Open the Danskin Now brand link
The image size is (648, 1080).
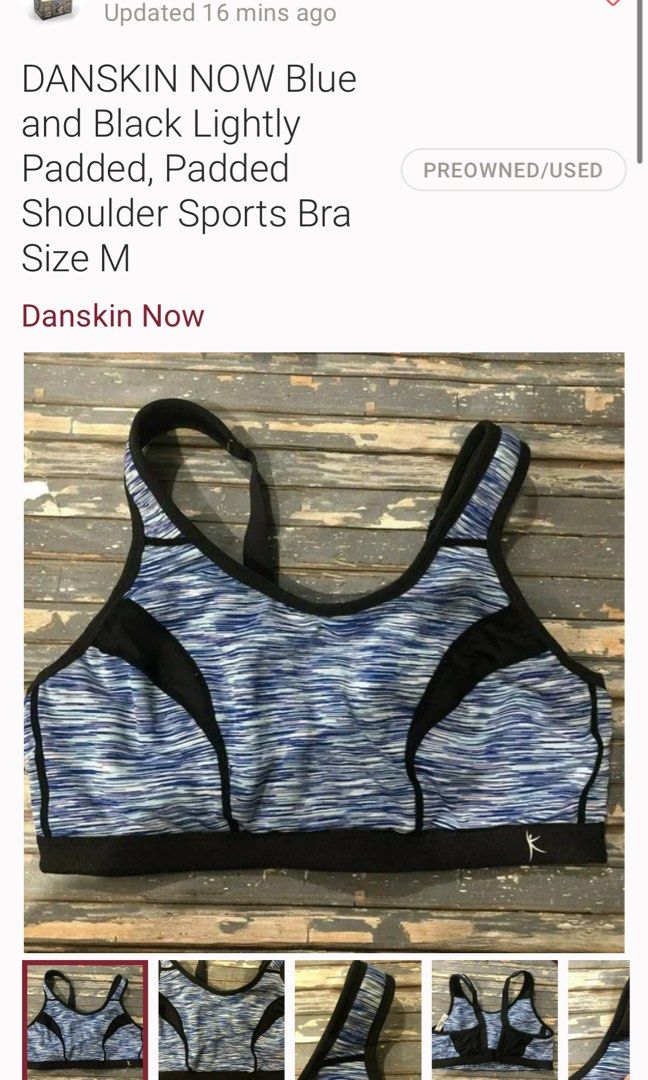point(113,316)
